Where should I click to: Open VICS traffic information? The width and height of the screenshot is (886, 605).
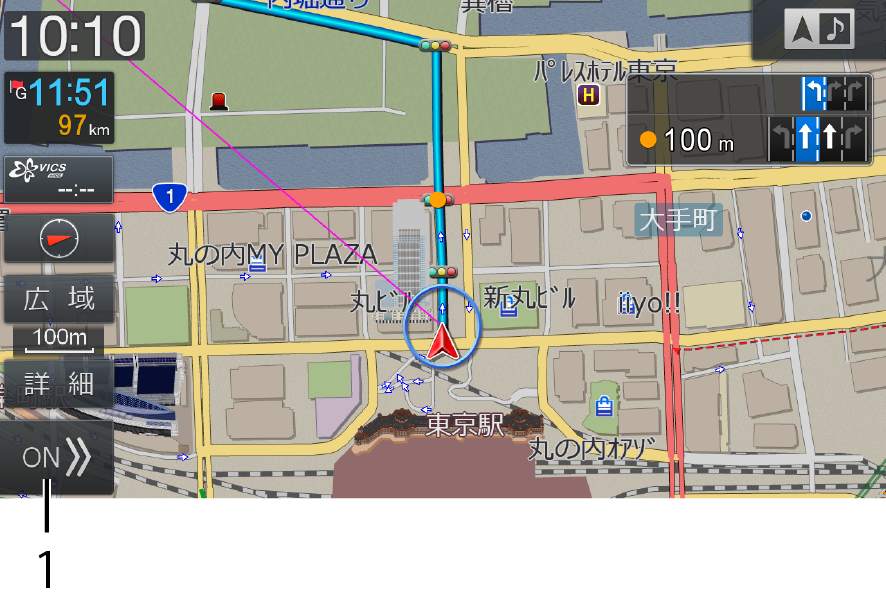[x=58, y=180]
